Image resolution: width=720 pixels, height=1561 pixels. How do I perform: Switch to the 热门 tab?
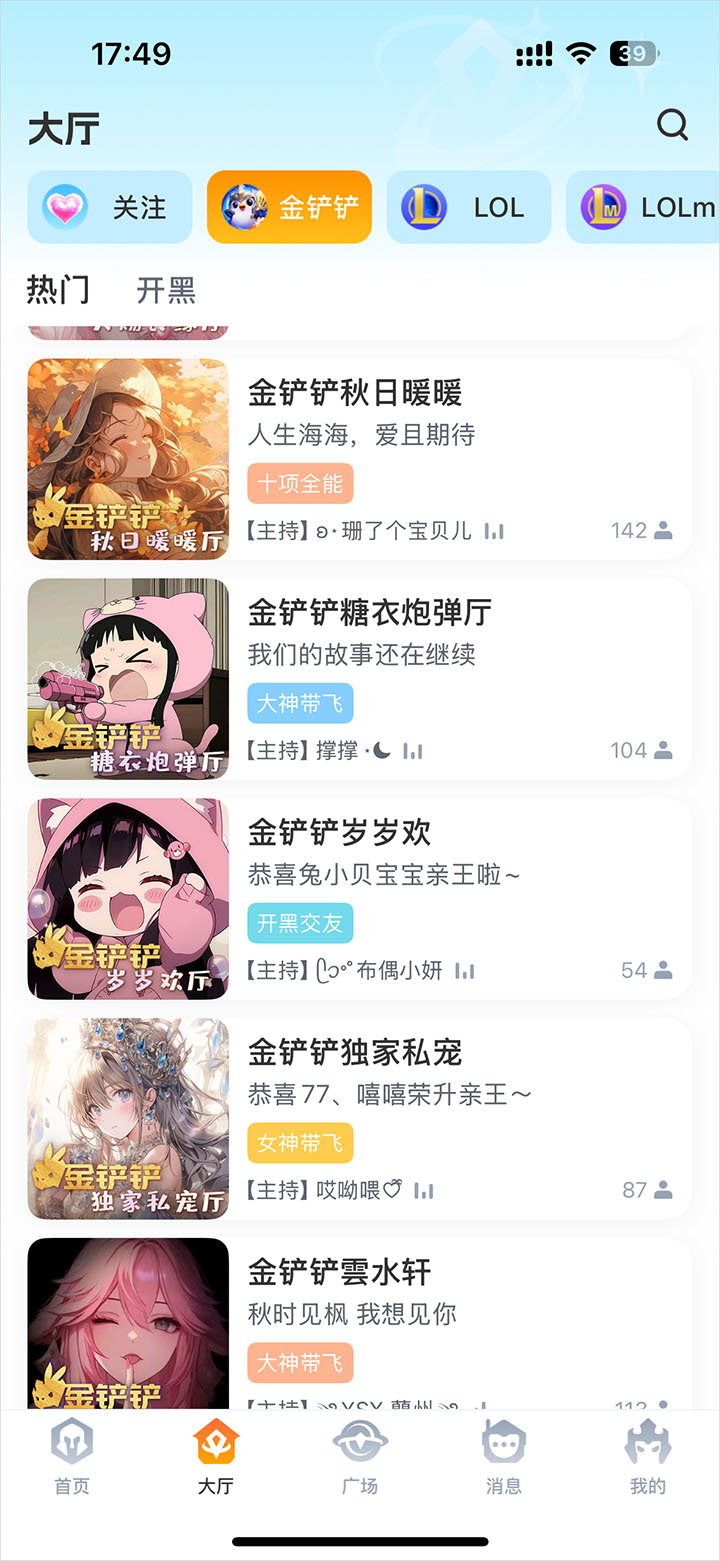[58, 290]
